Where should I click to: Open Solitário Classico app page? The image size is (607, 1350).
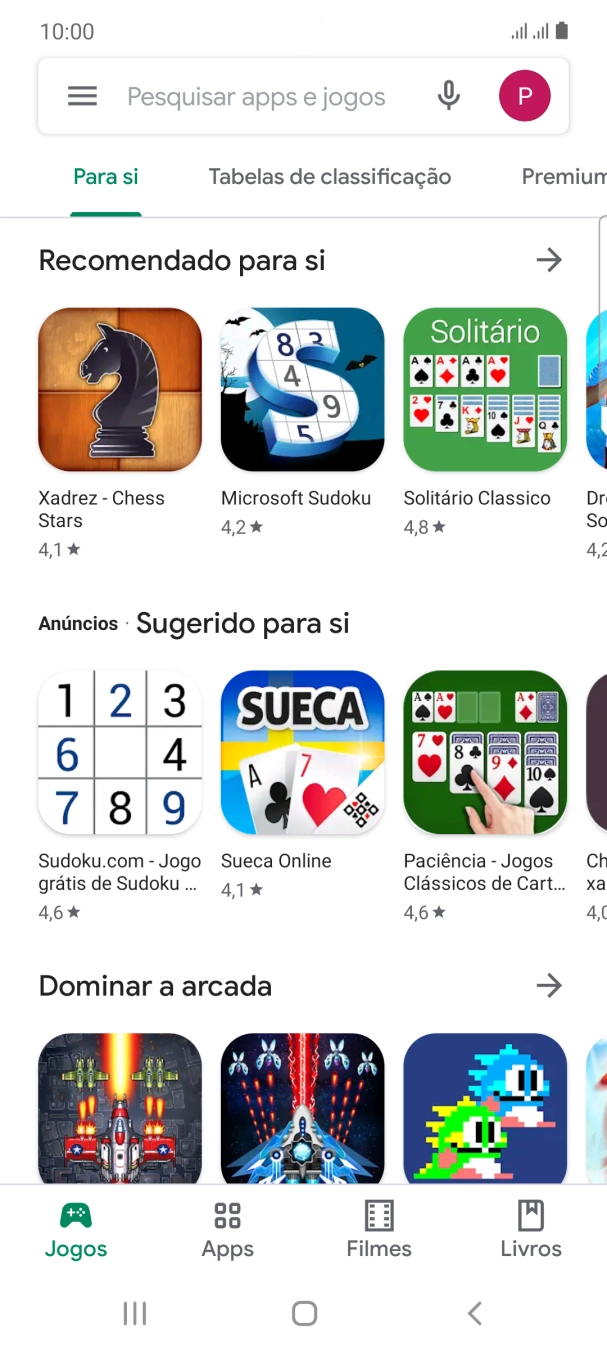[x=485, y=390]
